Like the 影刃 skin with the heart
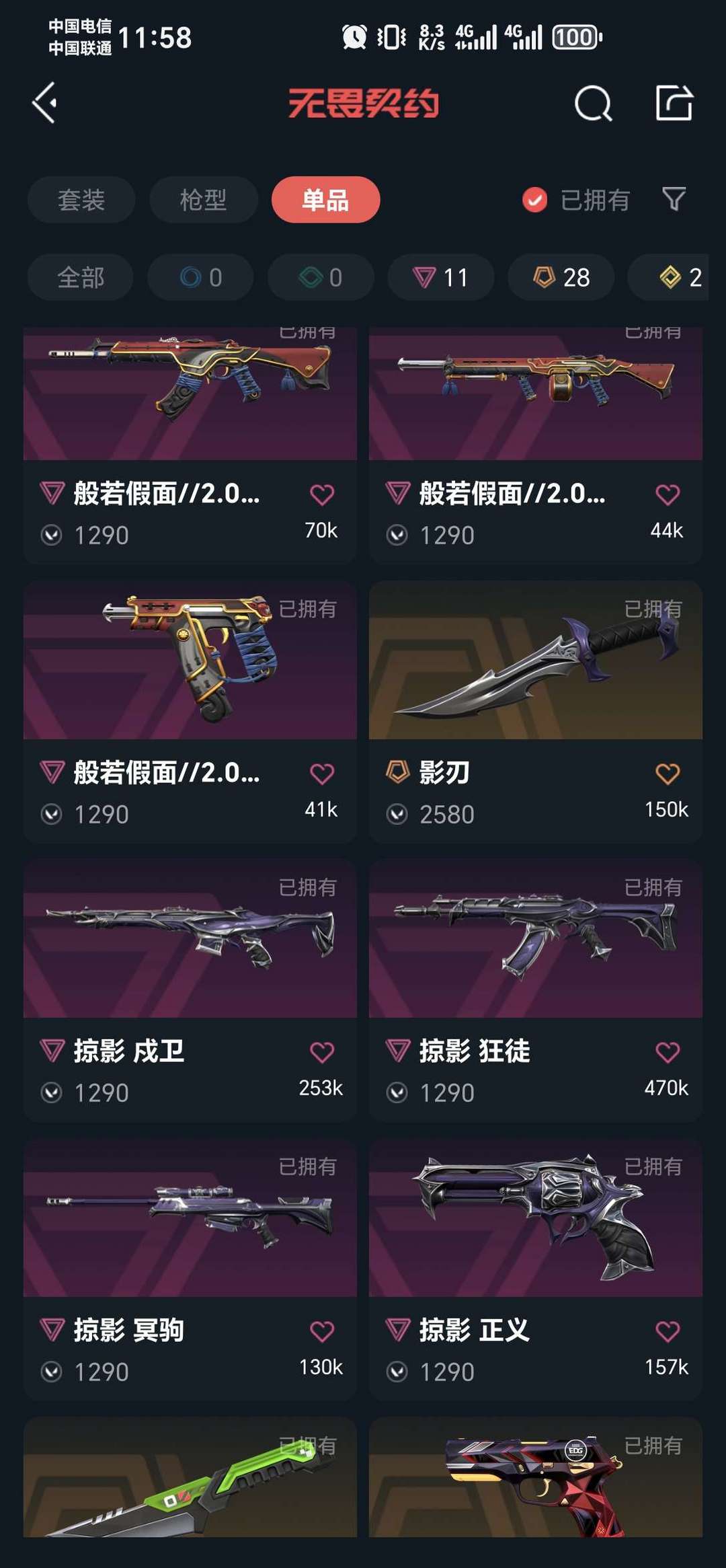This screenshot has width=726, height=1568. pos(667,774)
